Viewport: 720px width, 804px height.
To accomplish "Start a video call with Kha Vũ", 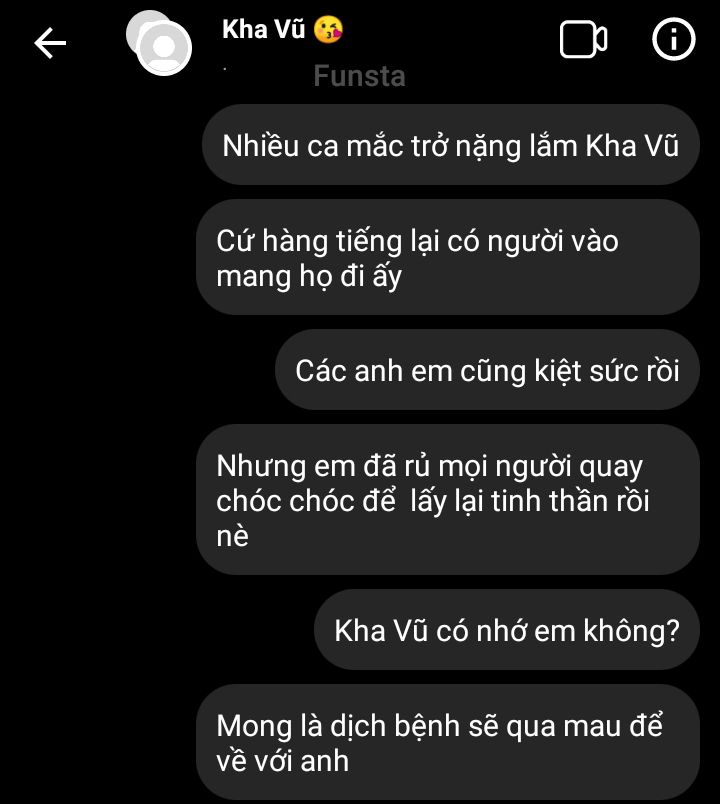I will click(x=583, y=40).
